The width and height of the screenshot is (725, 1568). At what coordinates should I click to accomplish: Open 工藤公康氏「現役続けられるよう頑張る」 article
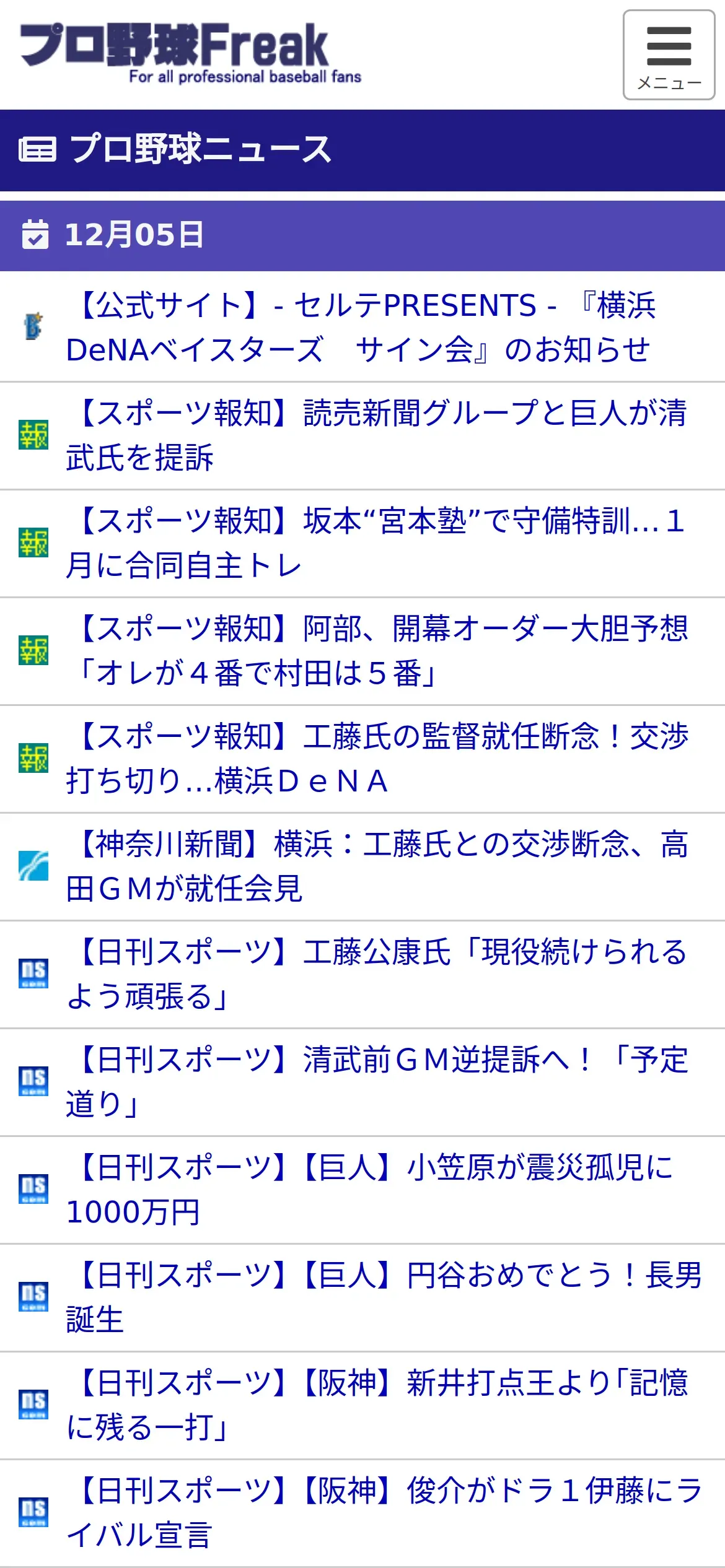pyautogui.click(x=377, y=974)
